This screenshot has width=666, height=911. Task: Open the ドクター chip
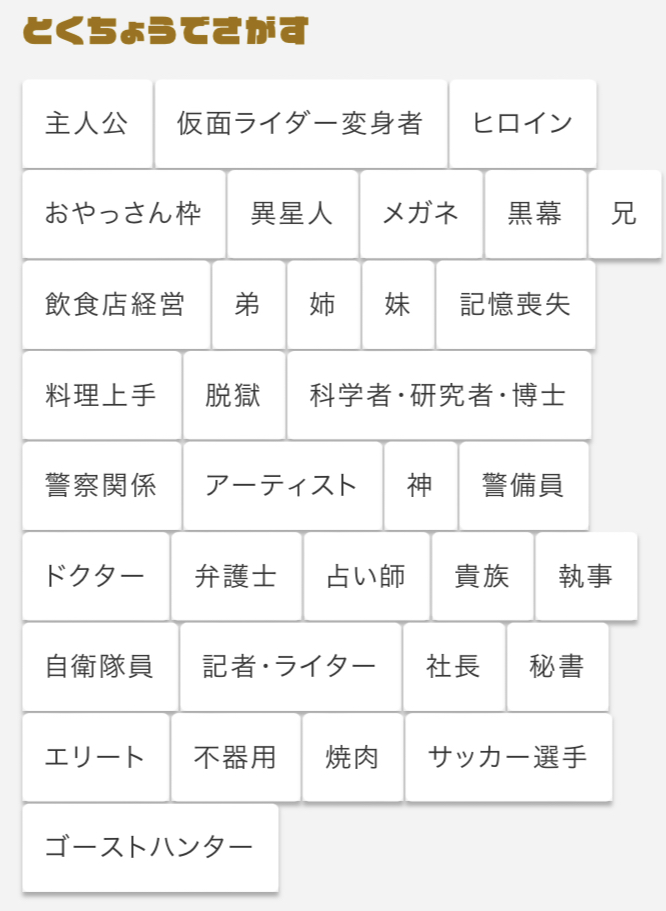96,576
